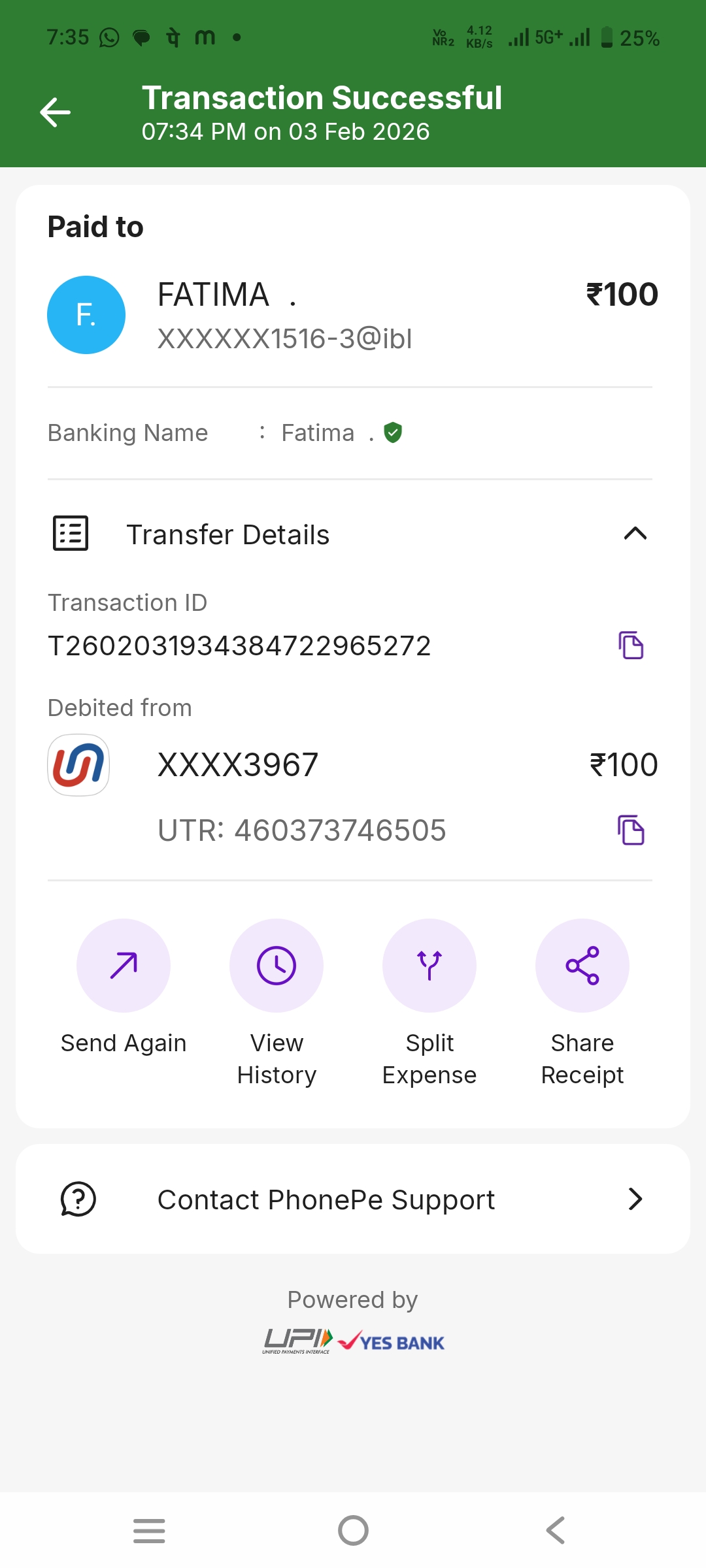Tap the system home button

pos(353,1530)
